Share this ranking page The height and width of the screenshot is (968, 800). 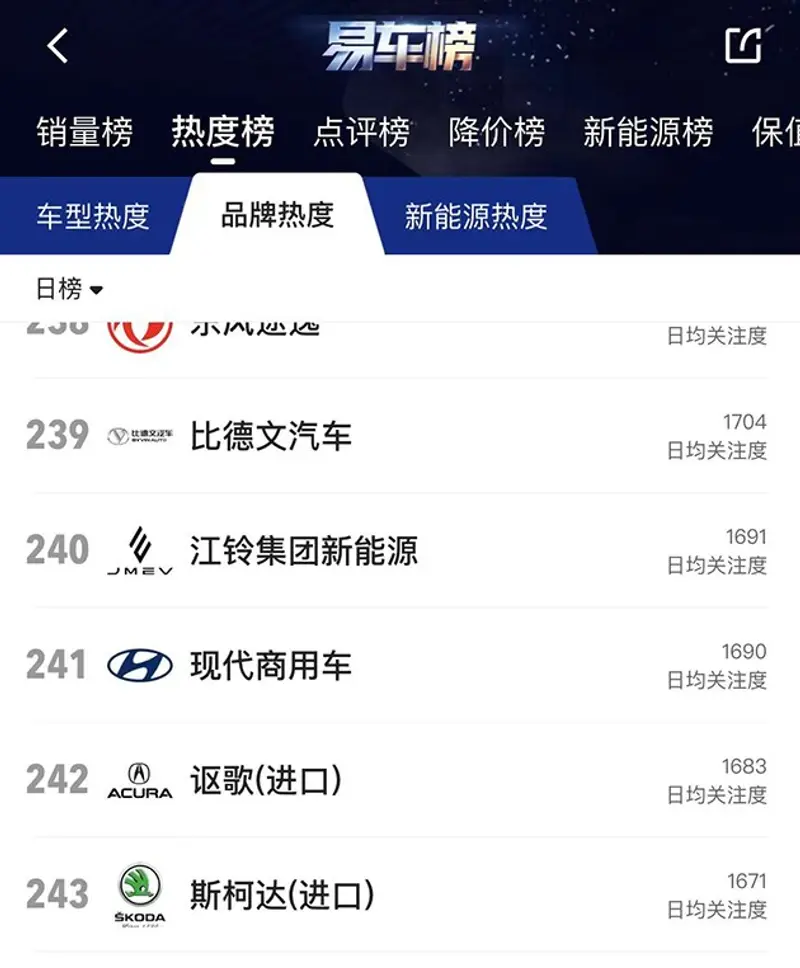tap(742, 46)
